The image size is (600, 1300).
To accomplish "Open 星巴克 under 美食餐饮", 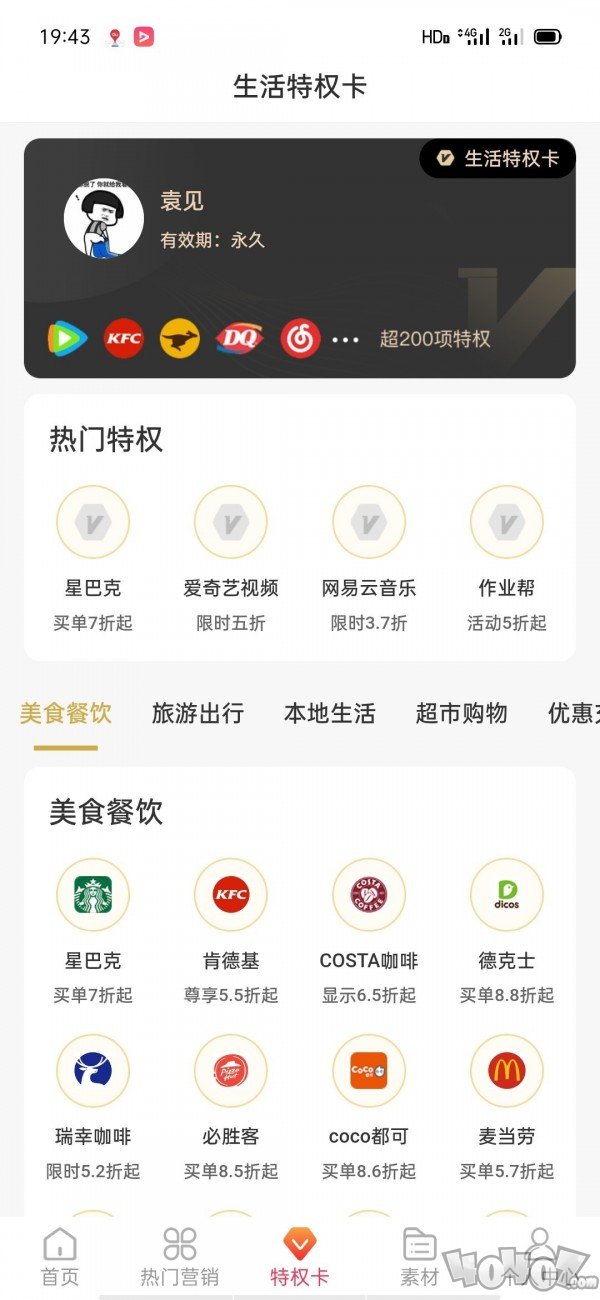I will (x=93, y=932).
